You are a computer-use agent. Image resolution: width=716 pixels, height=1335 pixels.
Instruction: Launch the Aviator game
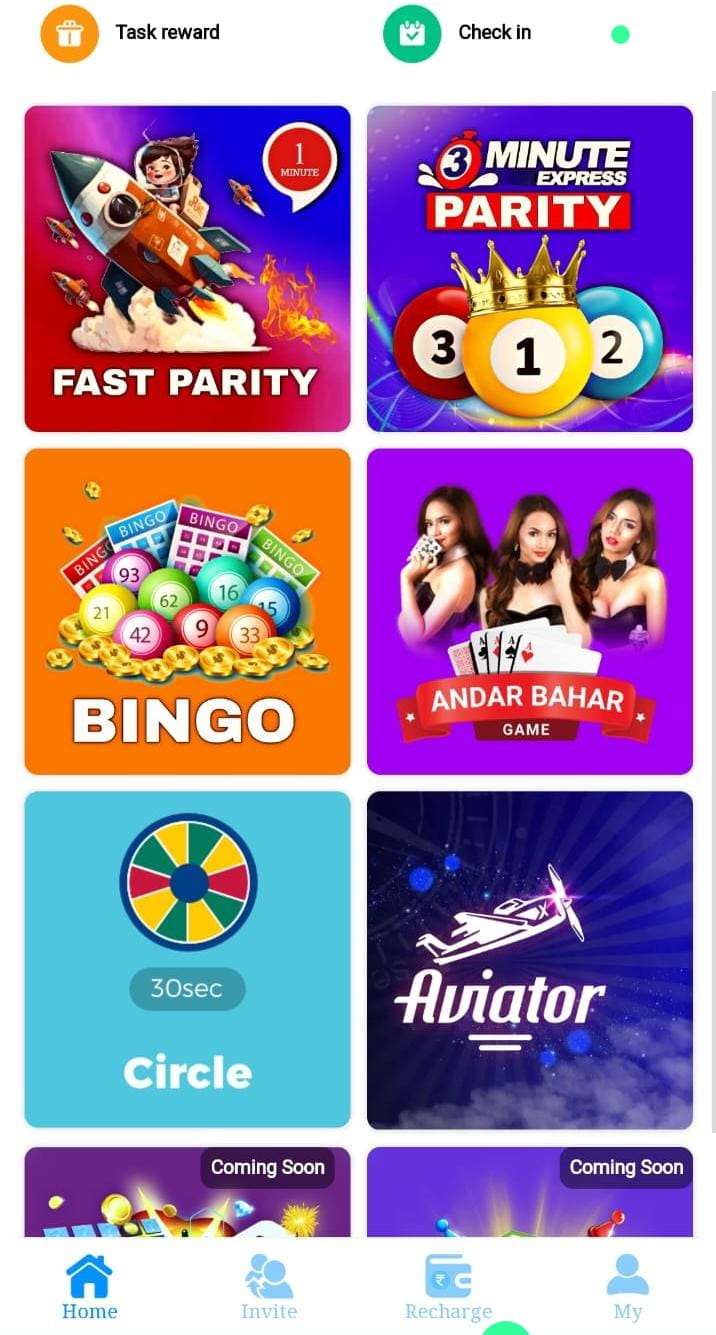pos(530,959)
